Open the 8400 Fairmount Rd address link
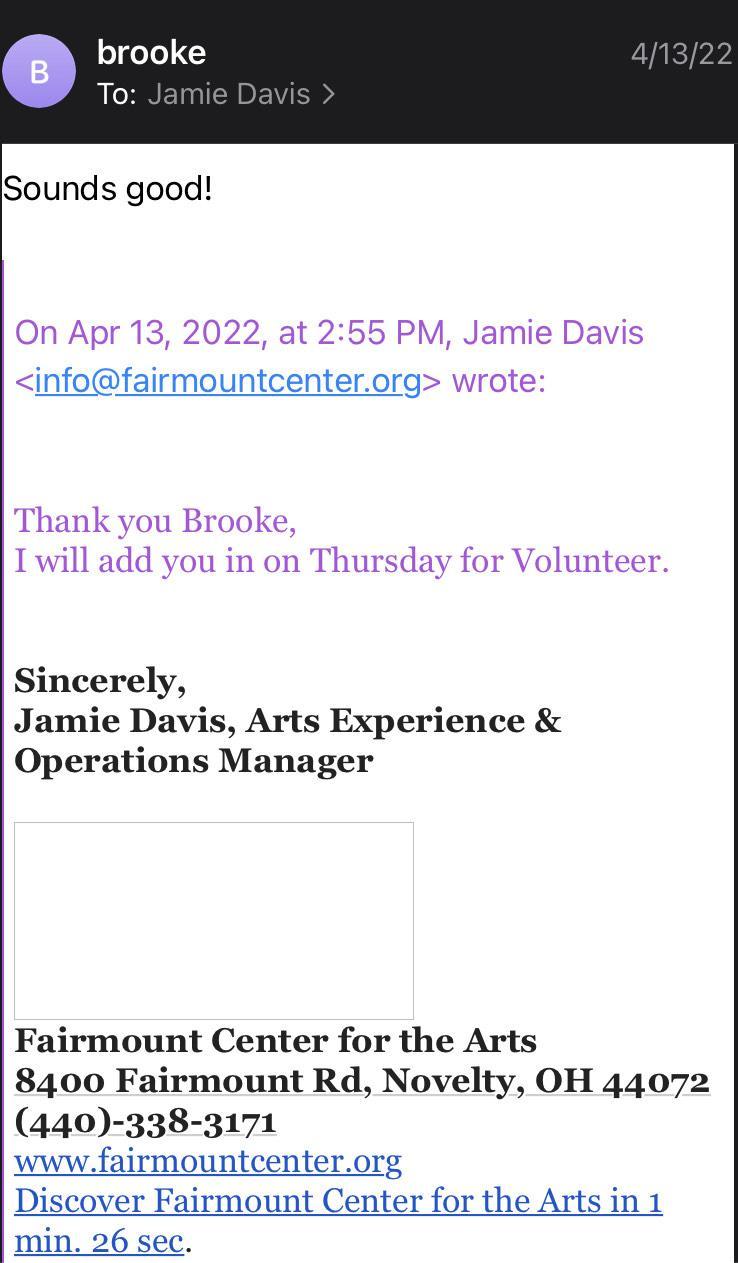 361,1081
